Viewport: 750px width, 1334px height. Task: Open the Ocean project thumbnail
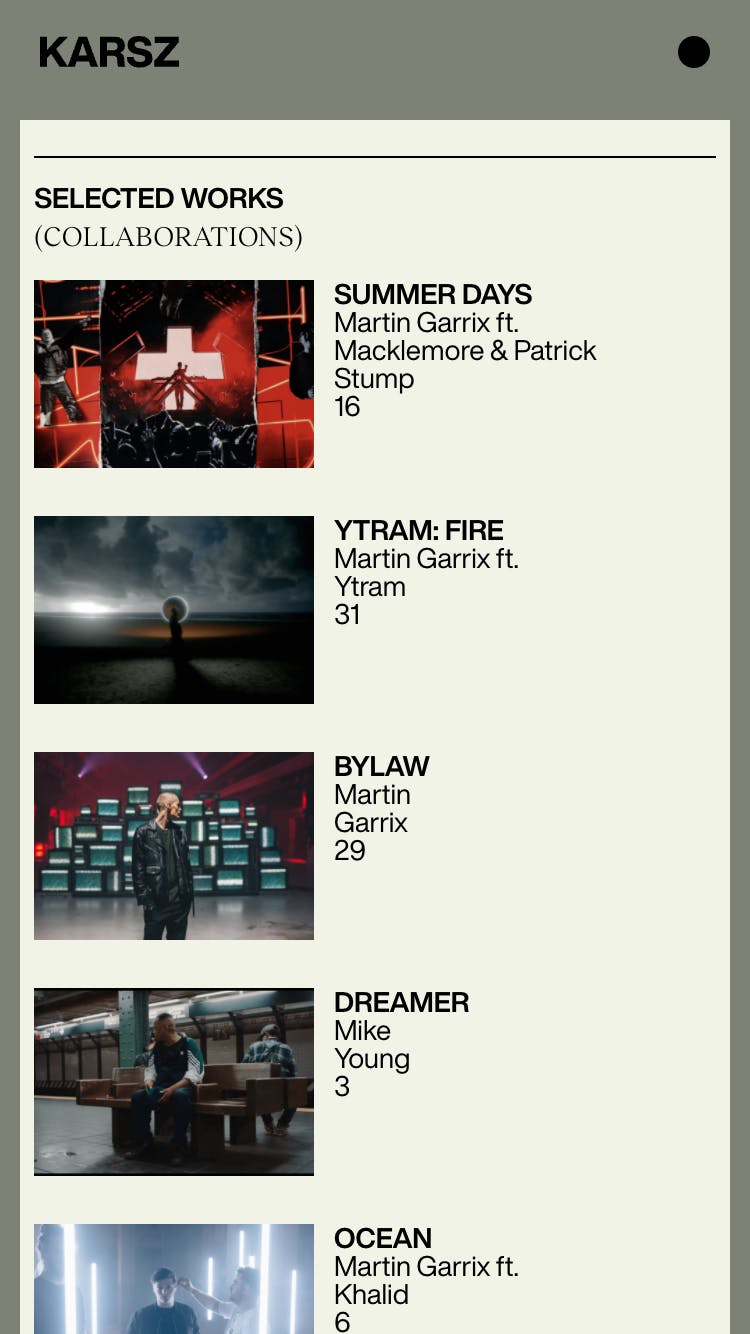click(174, 1280)
